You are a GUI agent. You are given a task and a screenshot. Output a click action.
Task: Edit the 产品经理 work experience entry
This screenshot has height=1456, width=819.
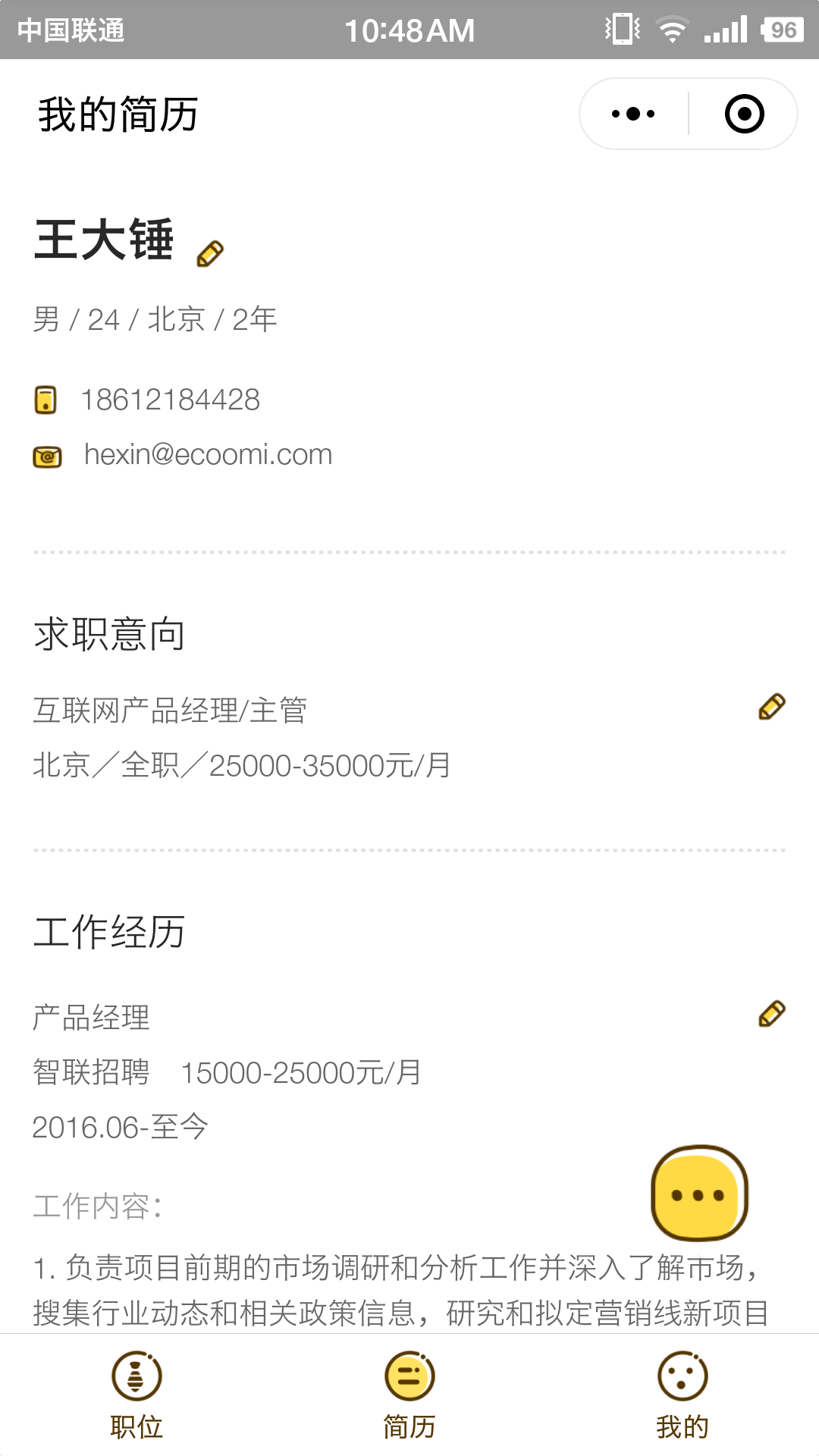[772, 1014]
